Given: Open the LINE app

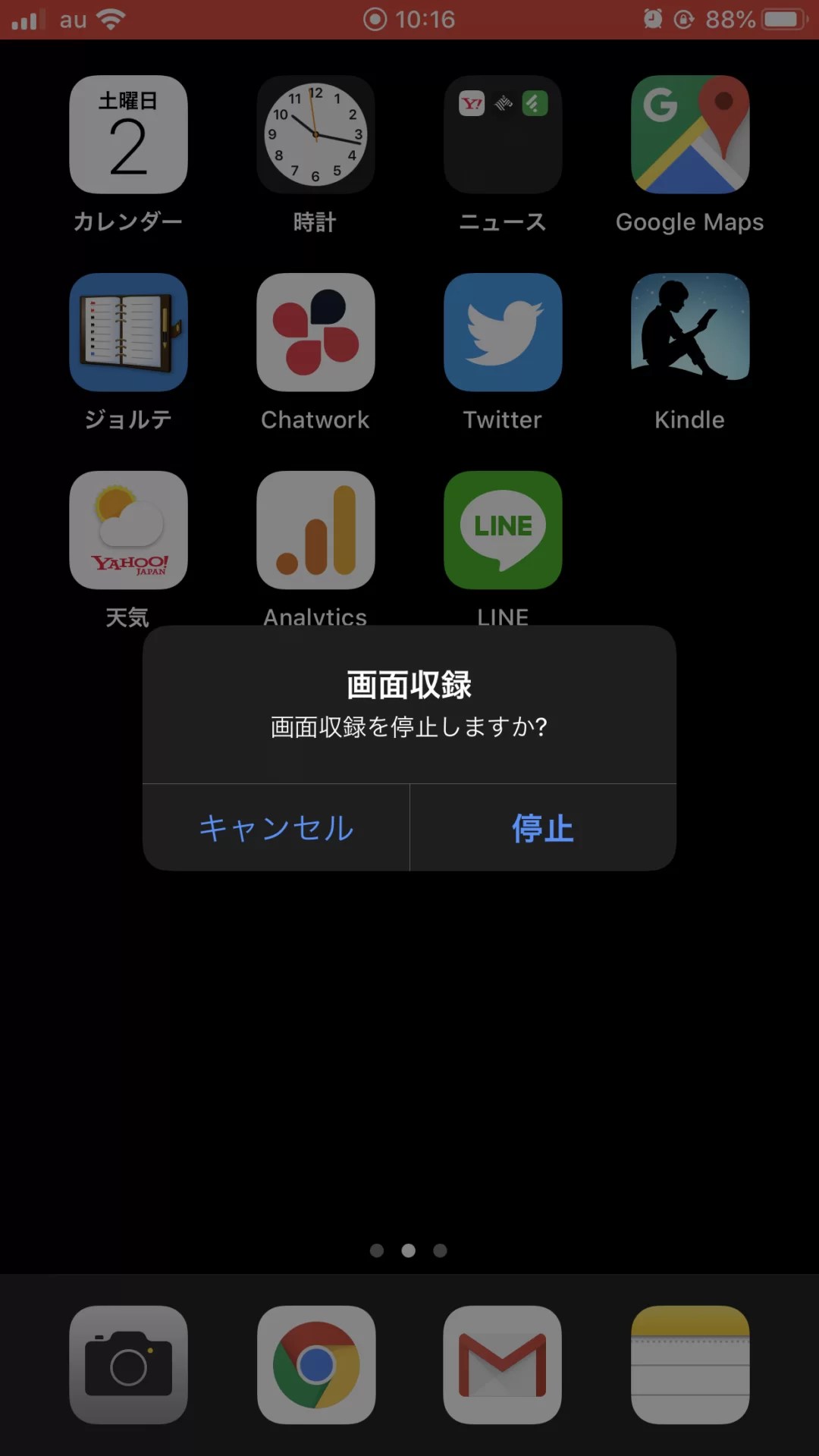Looking at the screenshot, I should click(x=503, y=529).
